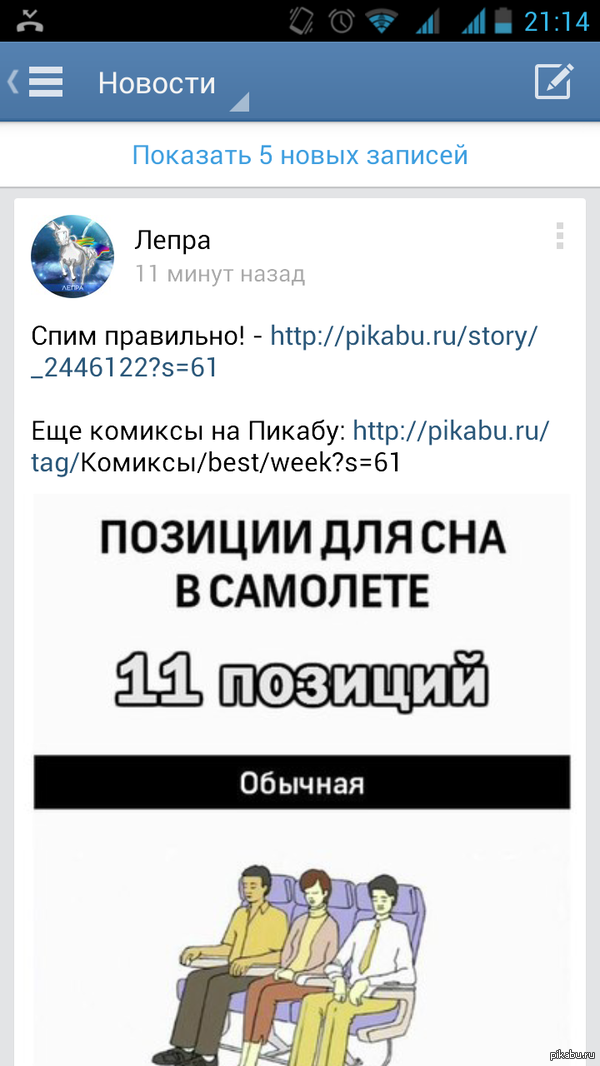This screenshot has width=600, height=1066.
Task: Compose a new post
Action: point(553,82)
